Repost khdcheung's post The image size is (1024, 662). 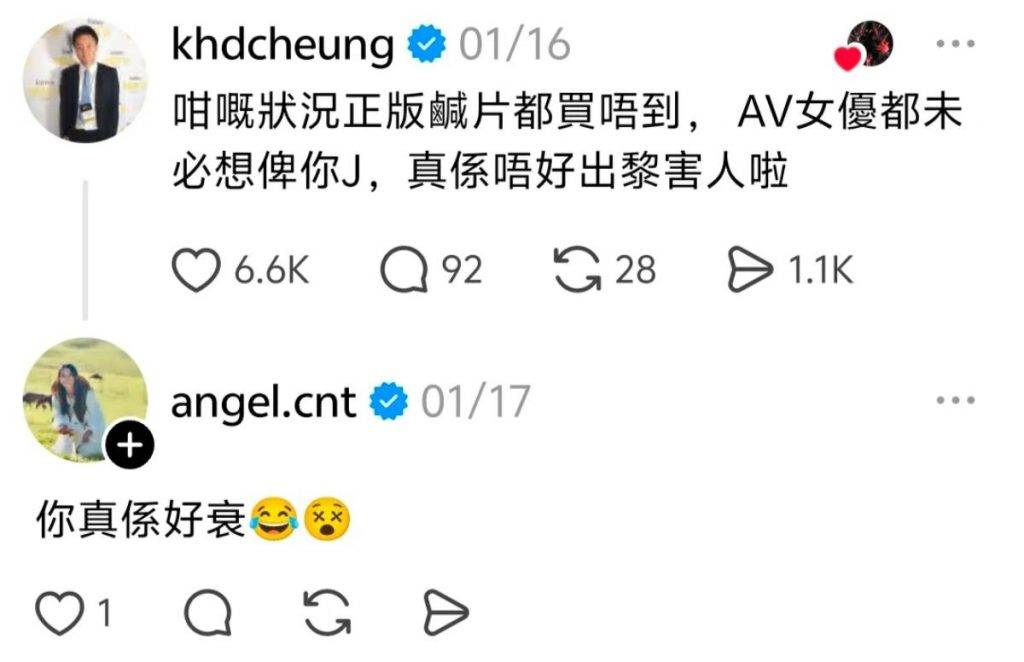(x=577, y=270)
